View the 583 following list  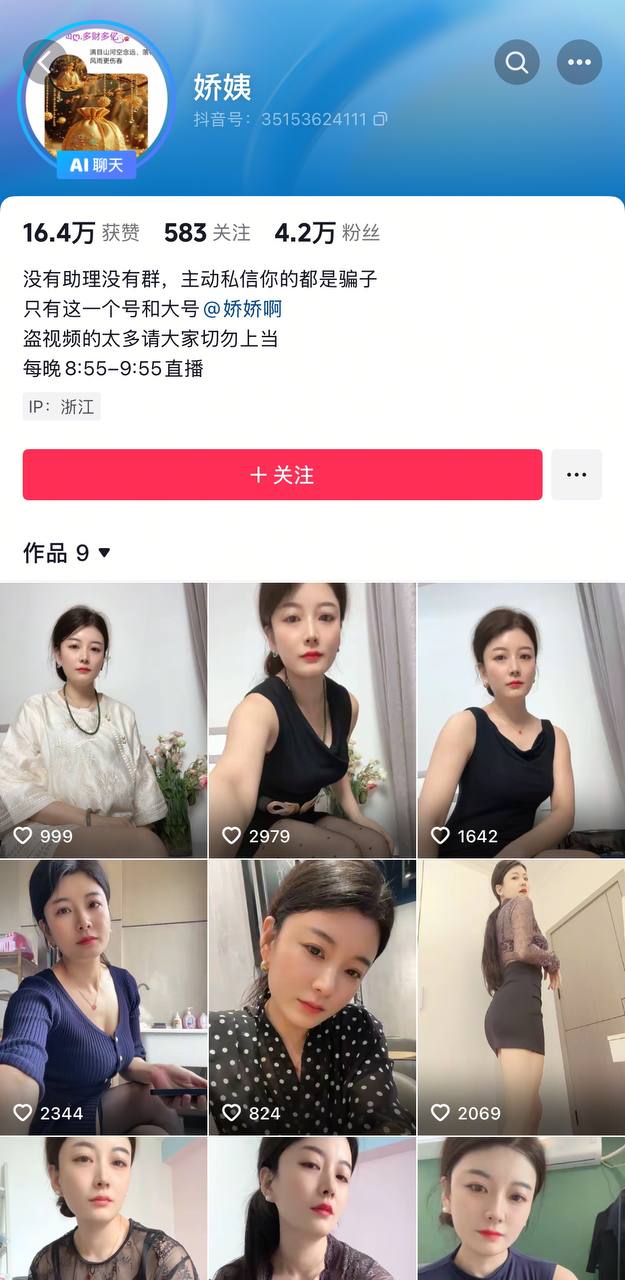pyautogui.click(x=207, y=233)
